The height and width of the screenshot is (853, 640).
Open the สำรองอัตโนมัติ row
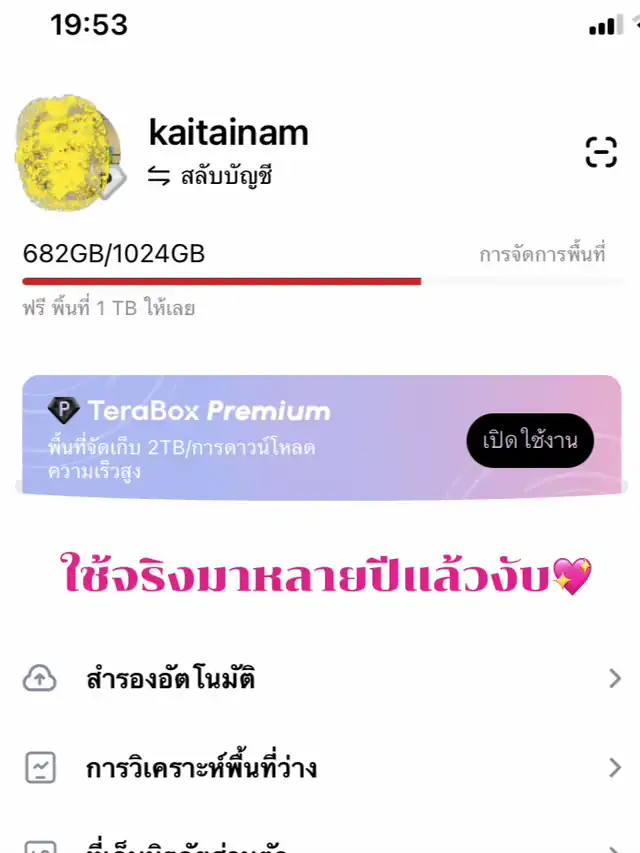click(x=320, y=680)
